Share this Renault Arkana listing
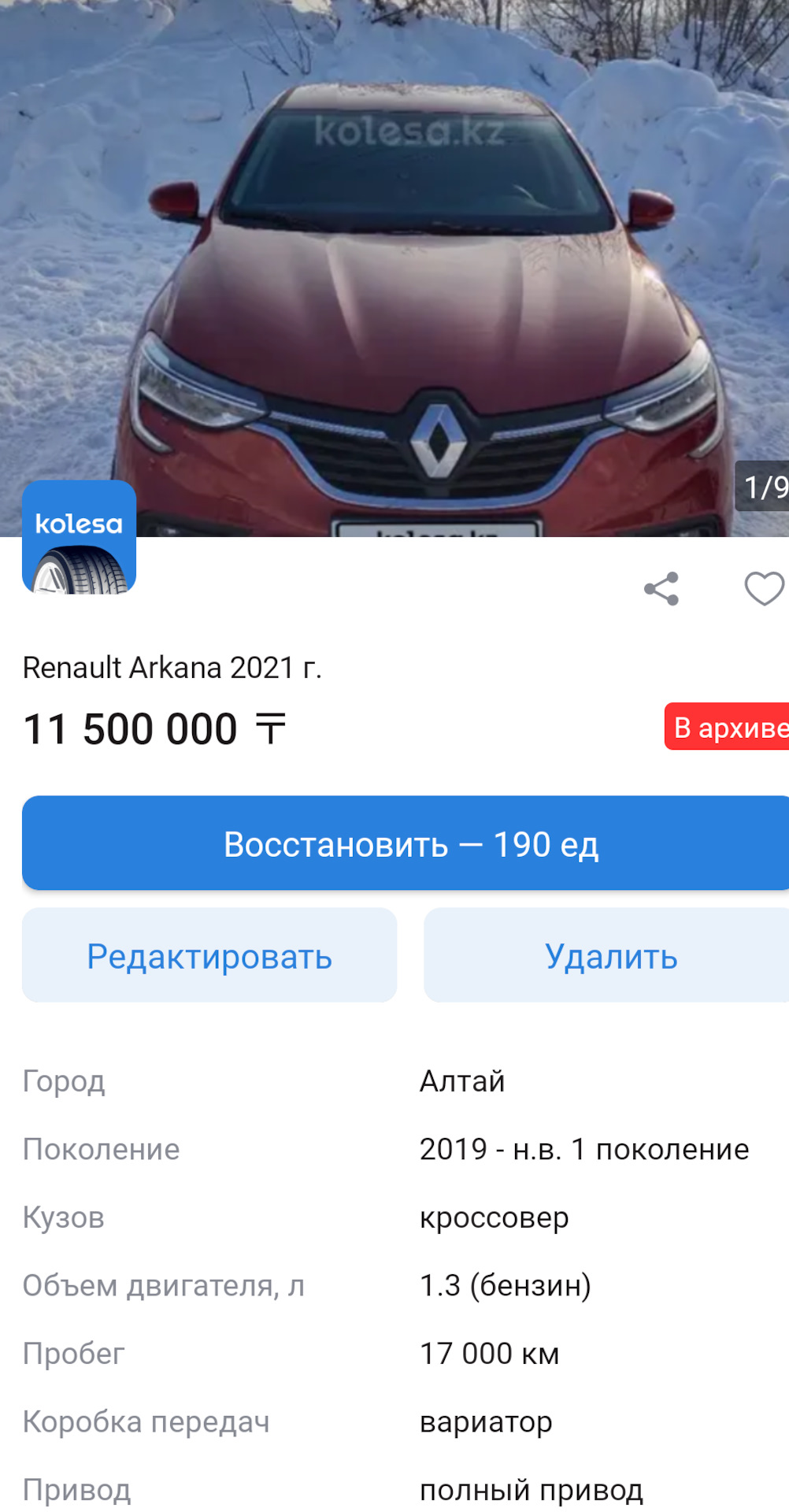789x1512 pixels. point(661,588)
